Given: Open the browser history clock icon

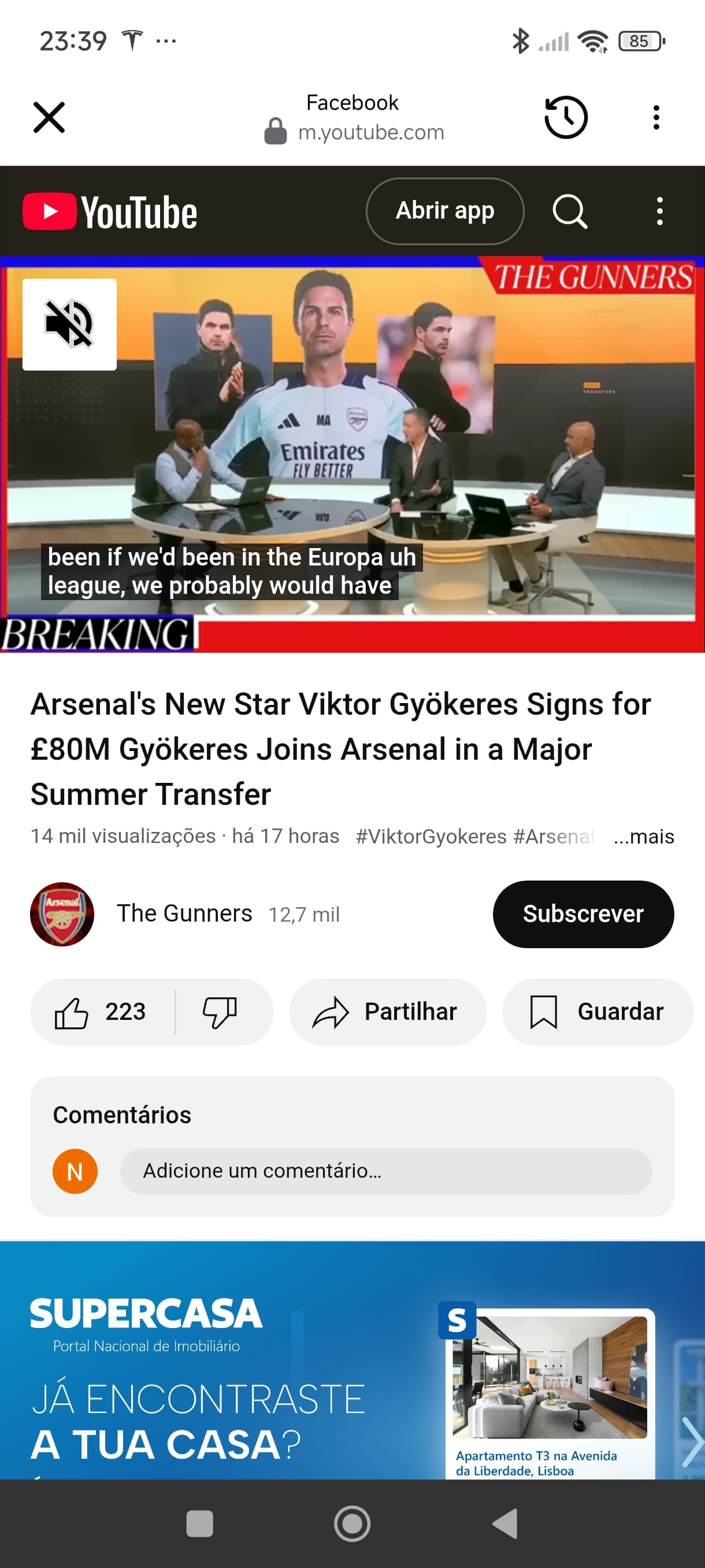Looking at the screenshot, I should click(566, 117).
